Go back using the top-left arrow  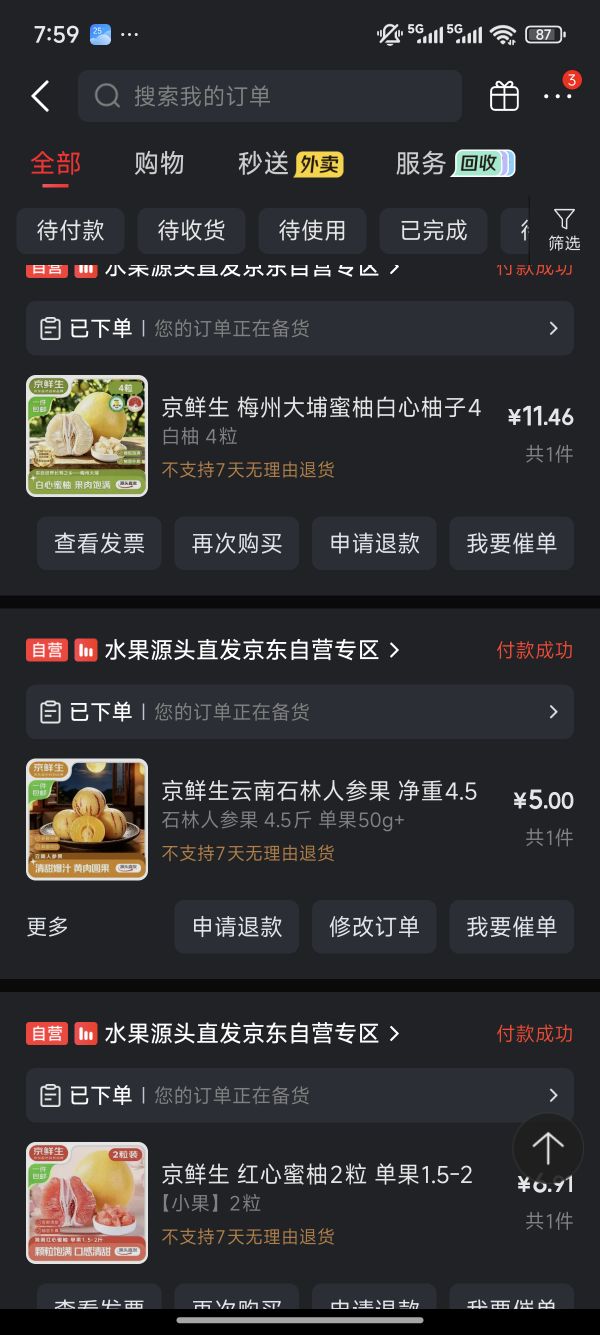(x=40, y=96)
